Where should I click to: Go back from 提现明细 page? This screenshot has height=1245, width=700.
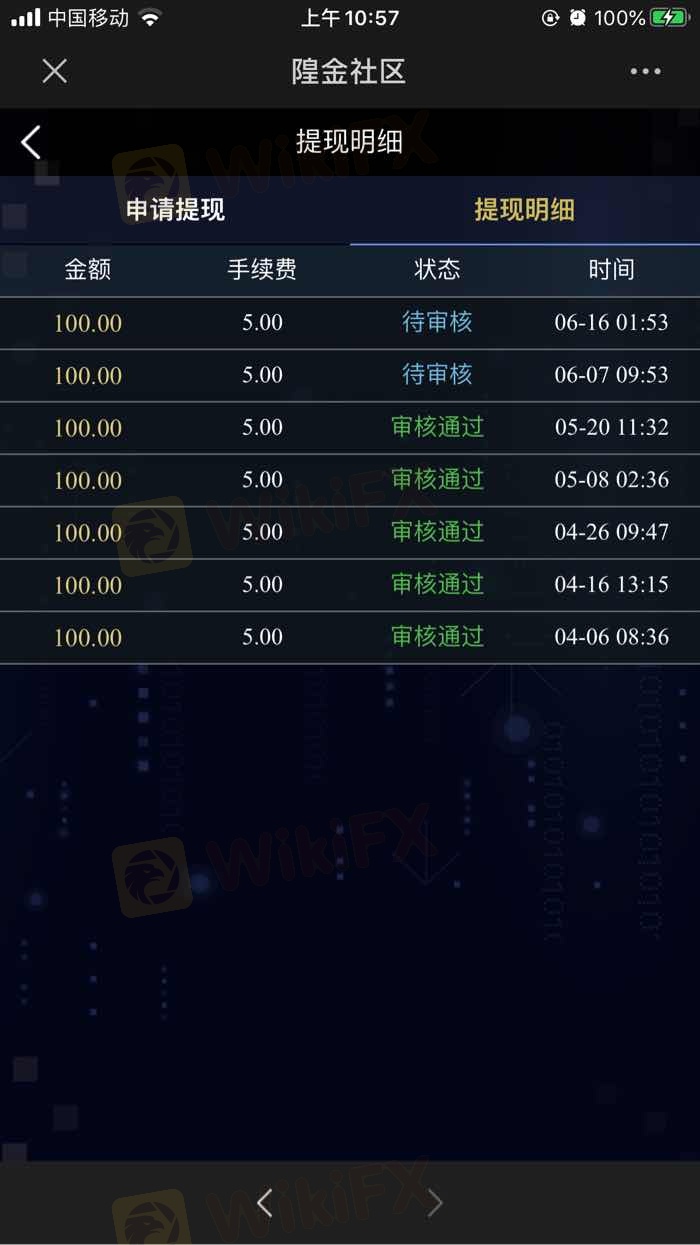31,142
